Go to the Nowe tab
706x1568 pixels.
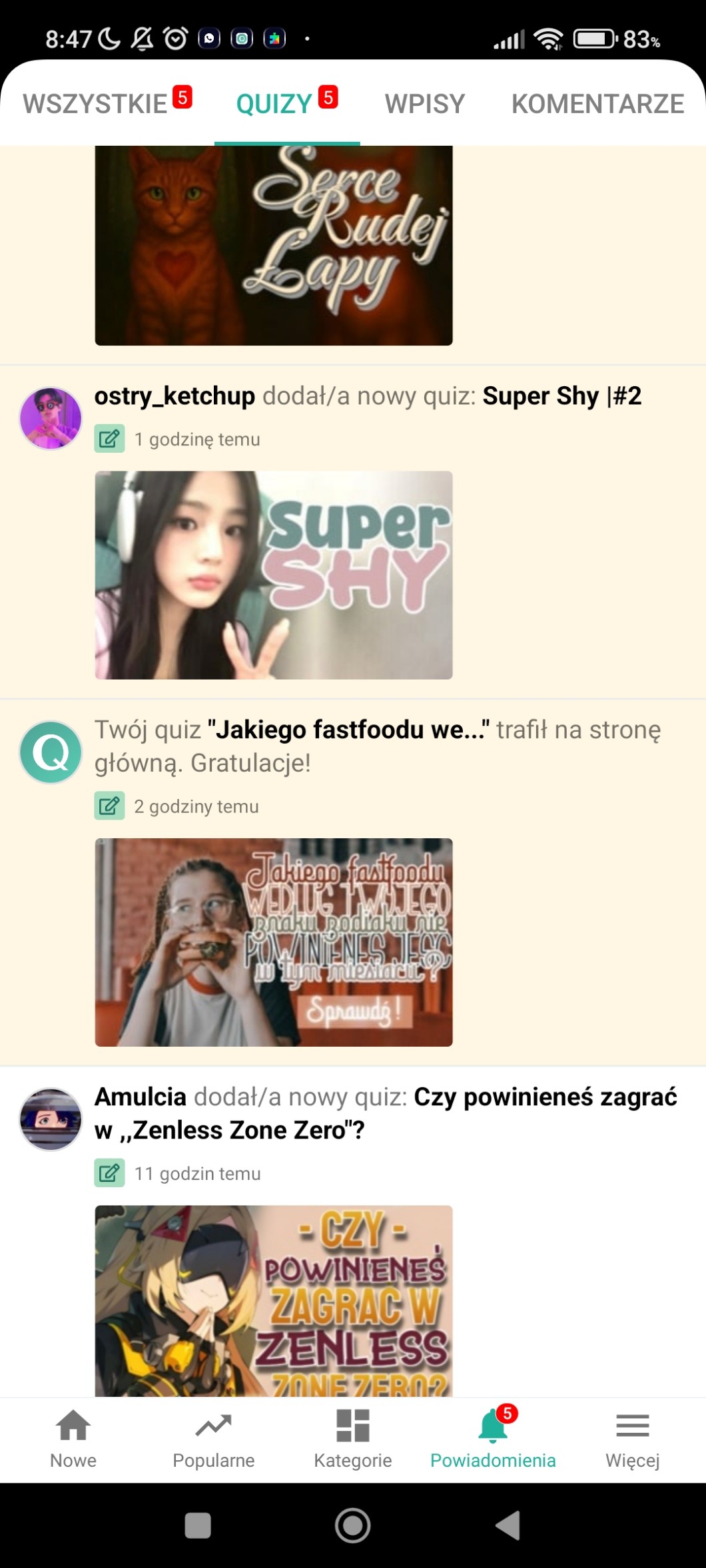coord(73,1439)
